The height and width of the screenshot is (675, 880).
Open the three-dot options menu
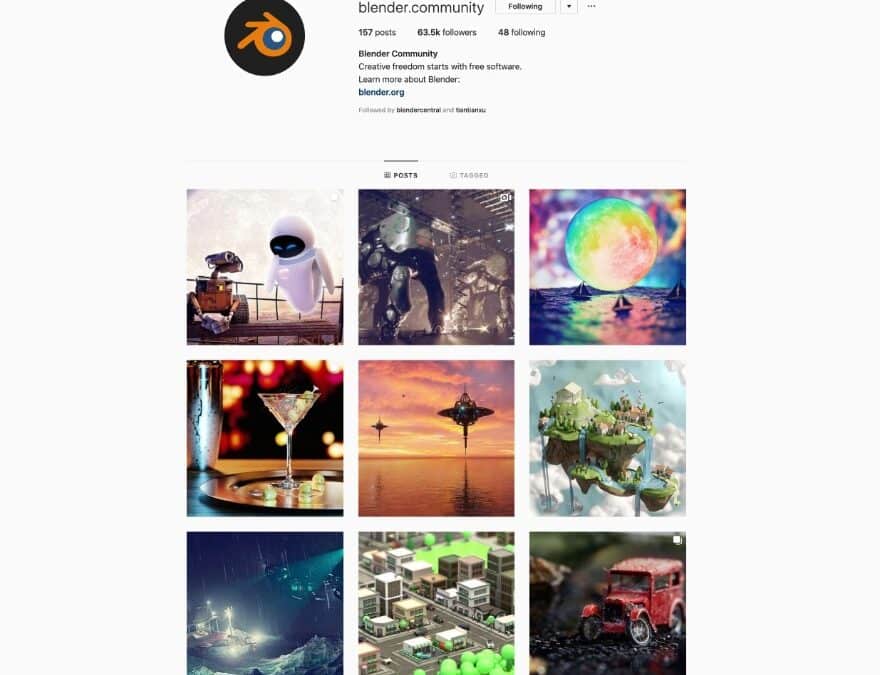pos(591,7)
